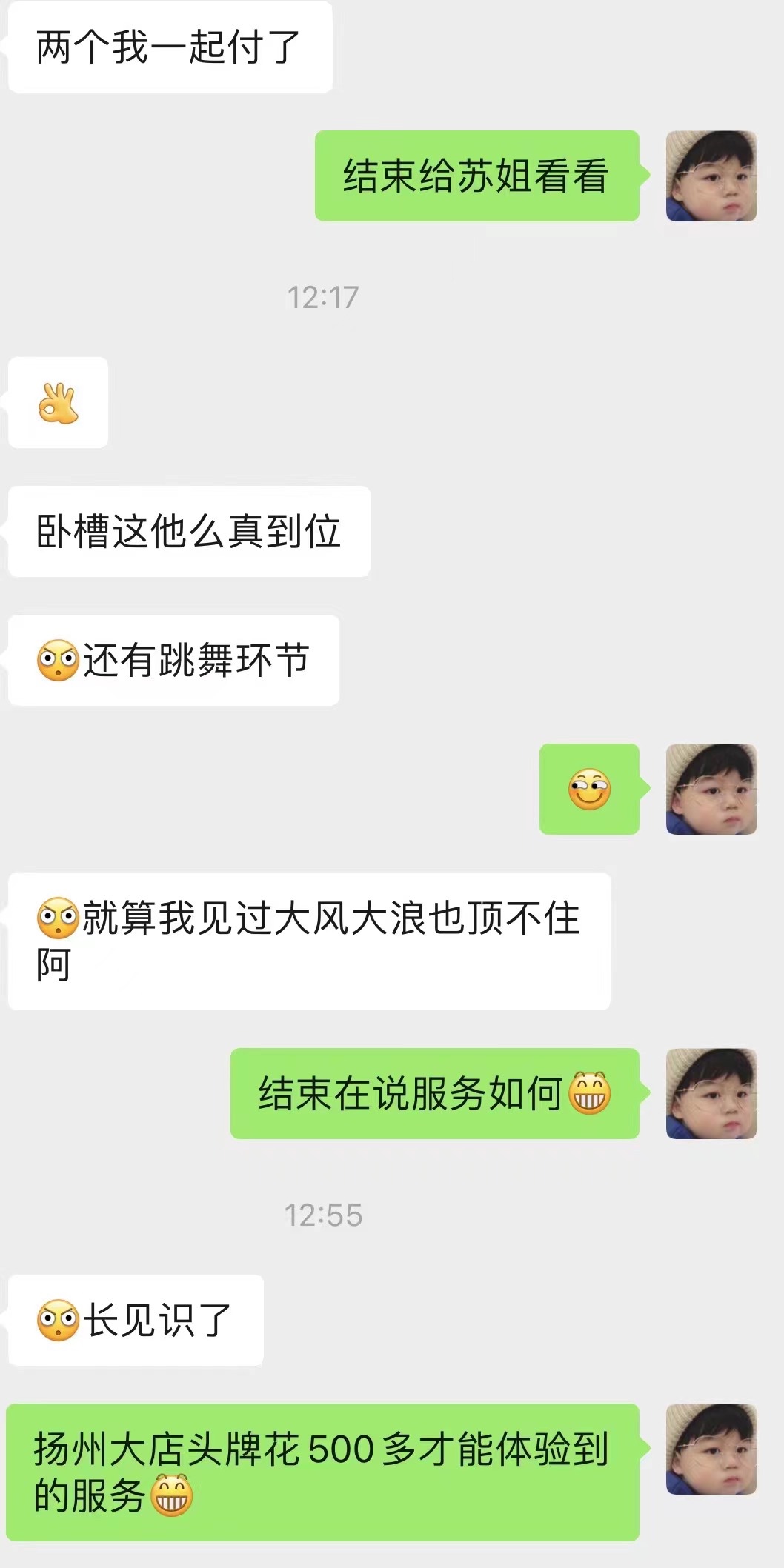Tap the avatar next to the smirk emoji reply
Viewport: 784px width, 1568px height.
pyautogui.click(x=711, y=790)
